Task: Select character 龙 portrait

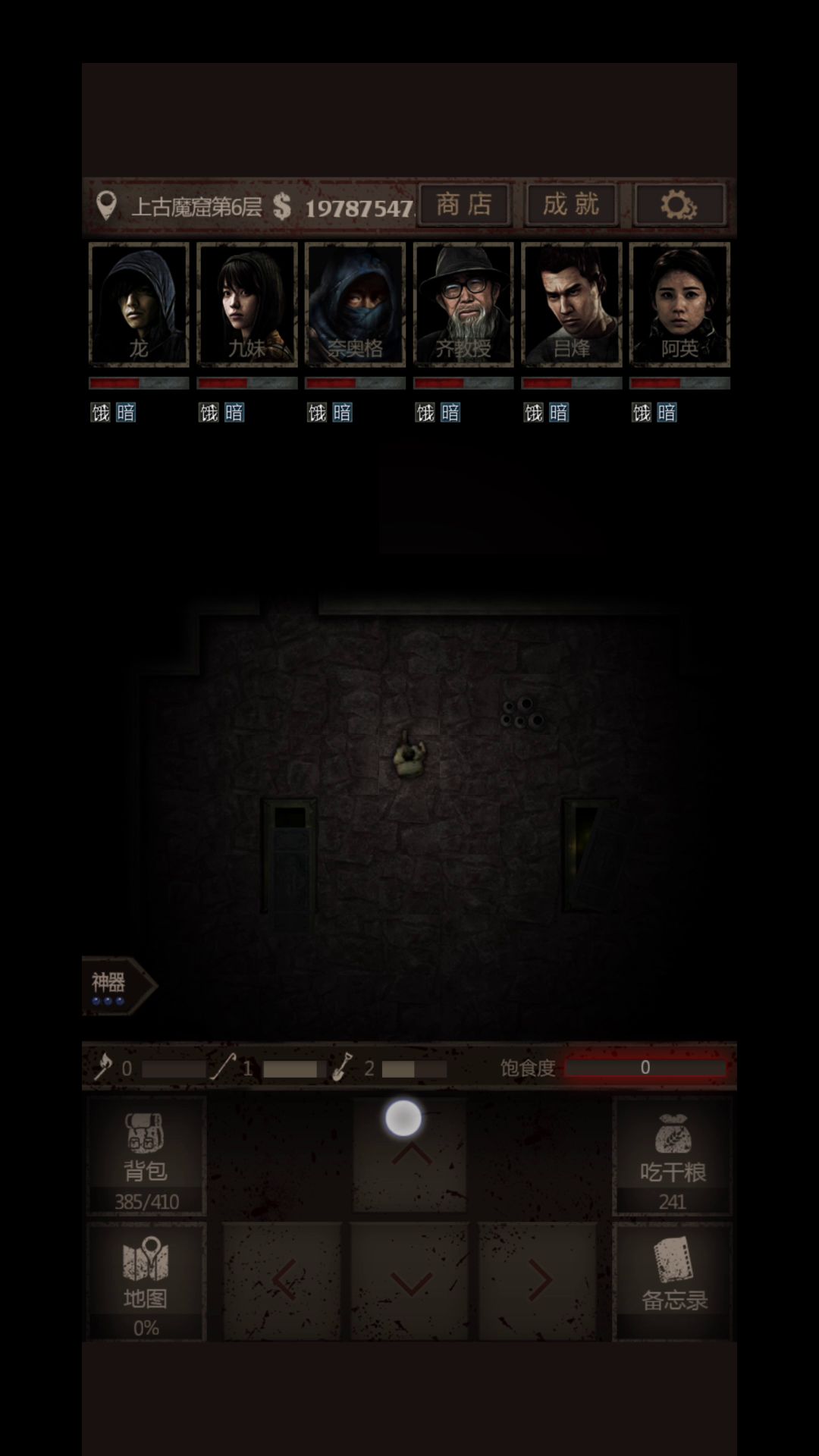Action: pos(139,305)
